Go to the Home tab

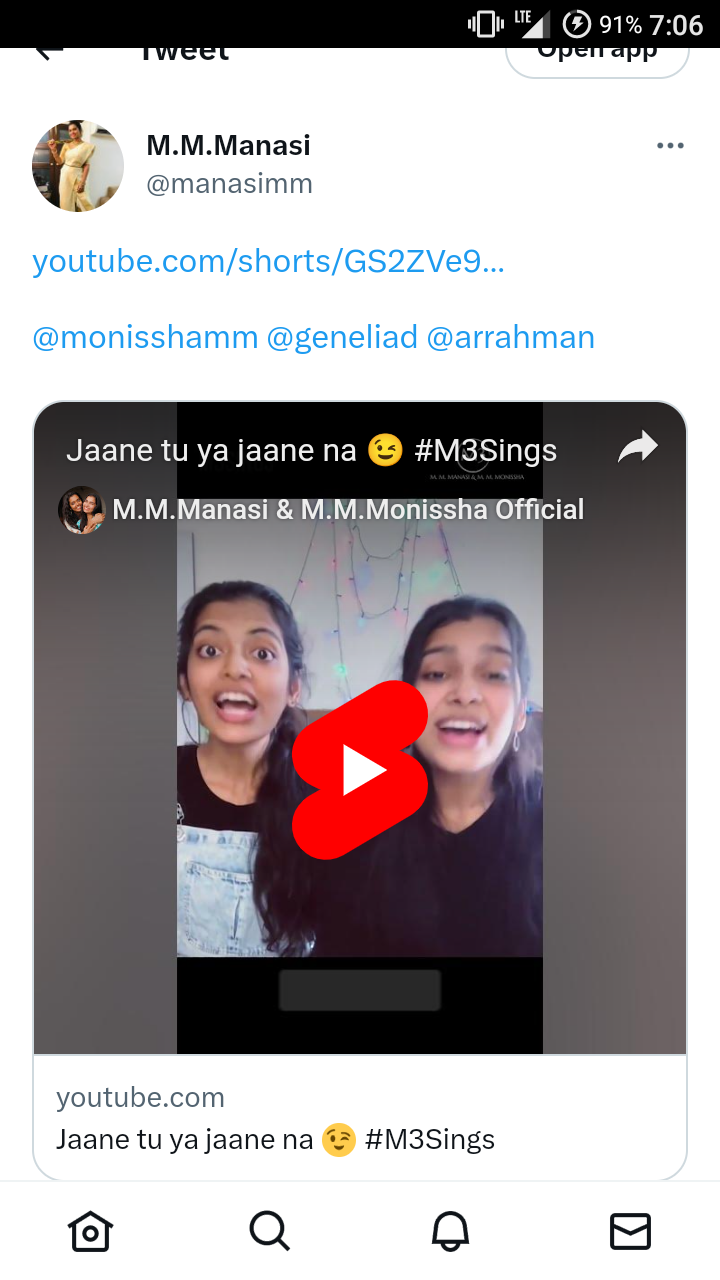[x=90, y=1231]
